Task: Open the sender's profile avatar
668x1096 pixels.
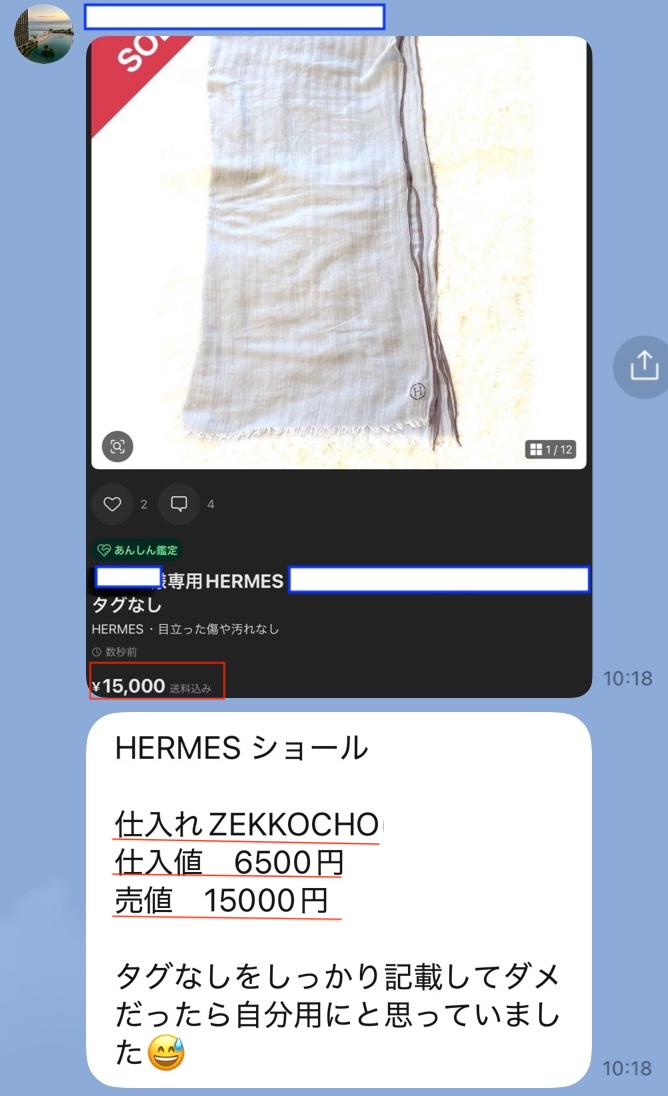Action: (43, 34)
